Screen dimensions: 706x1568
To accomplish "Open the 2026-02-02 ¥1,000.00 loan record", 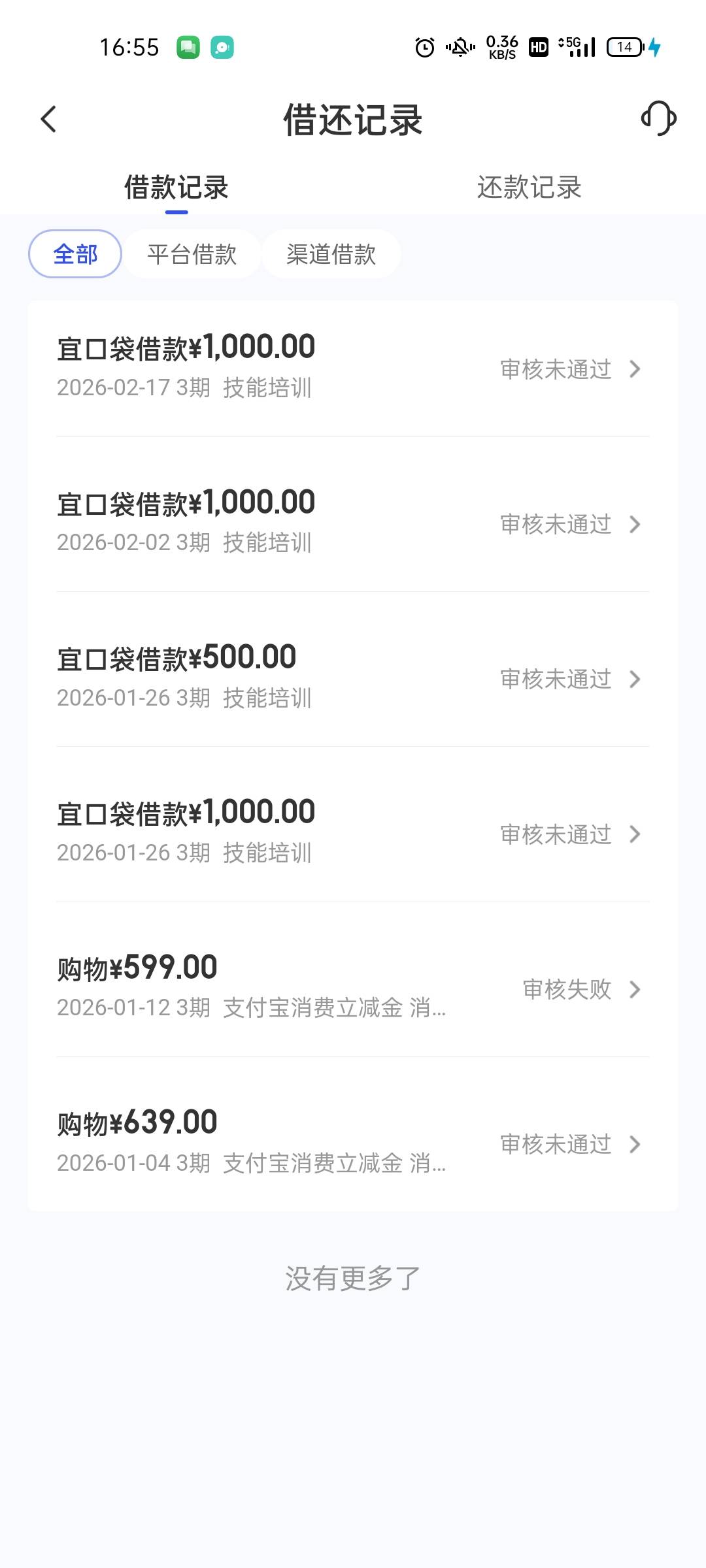I will [353, 523].
